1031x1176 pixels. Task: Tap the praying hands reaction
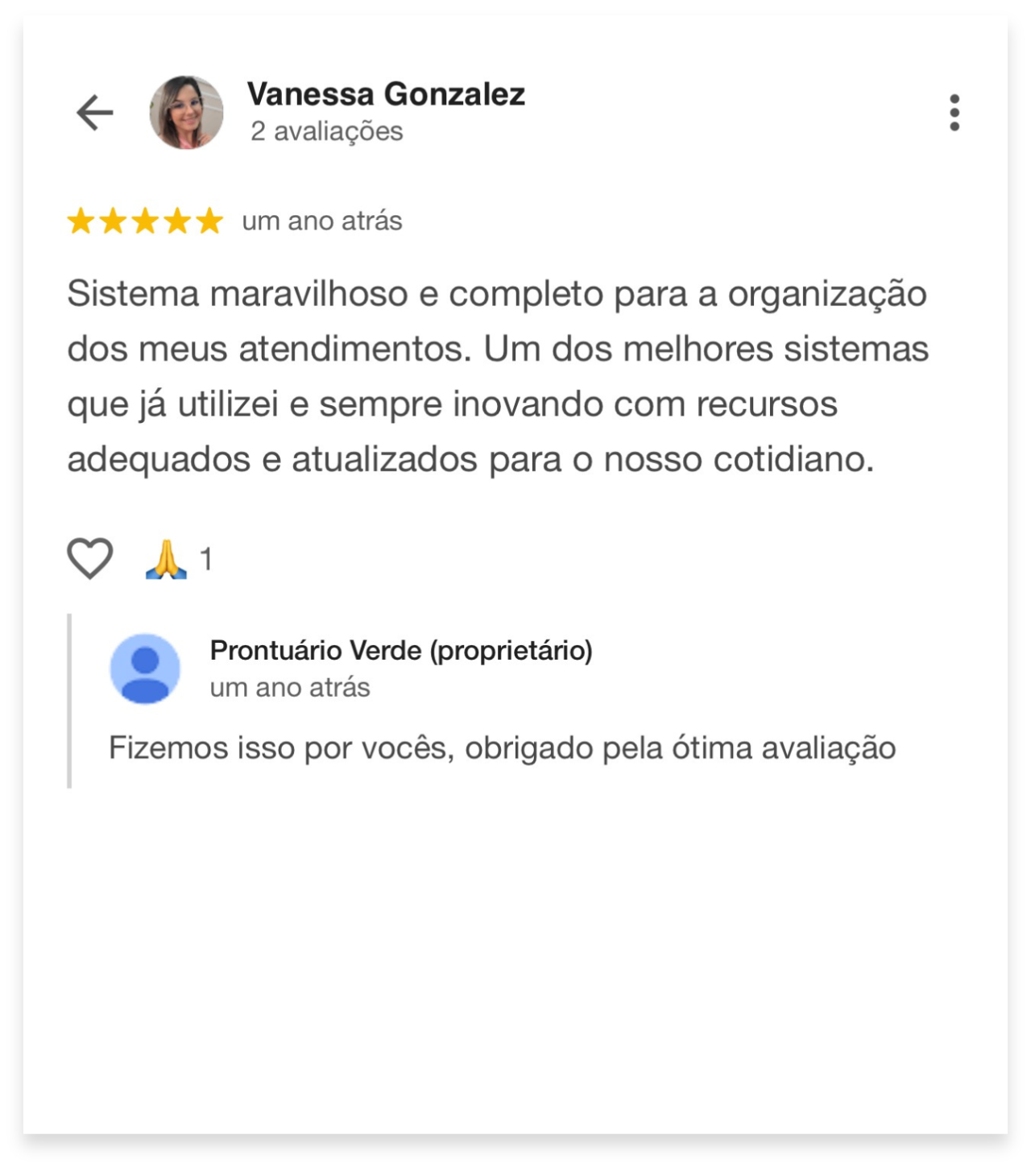(166, 559)
